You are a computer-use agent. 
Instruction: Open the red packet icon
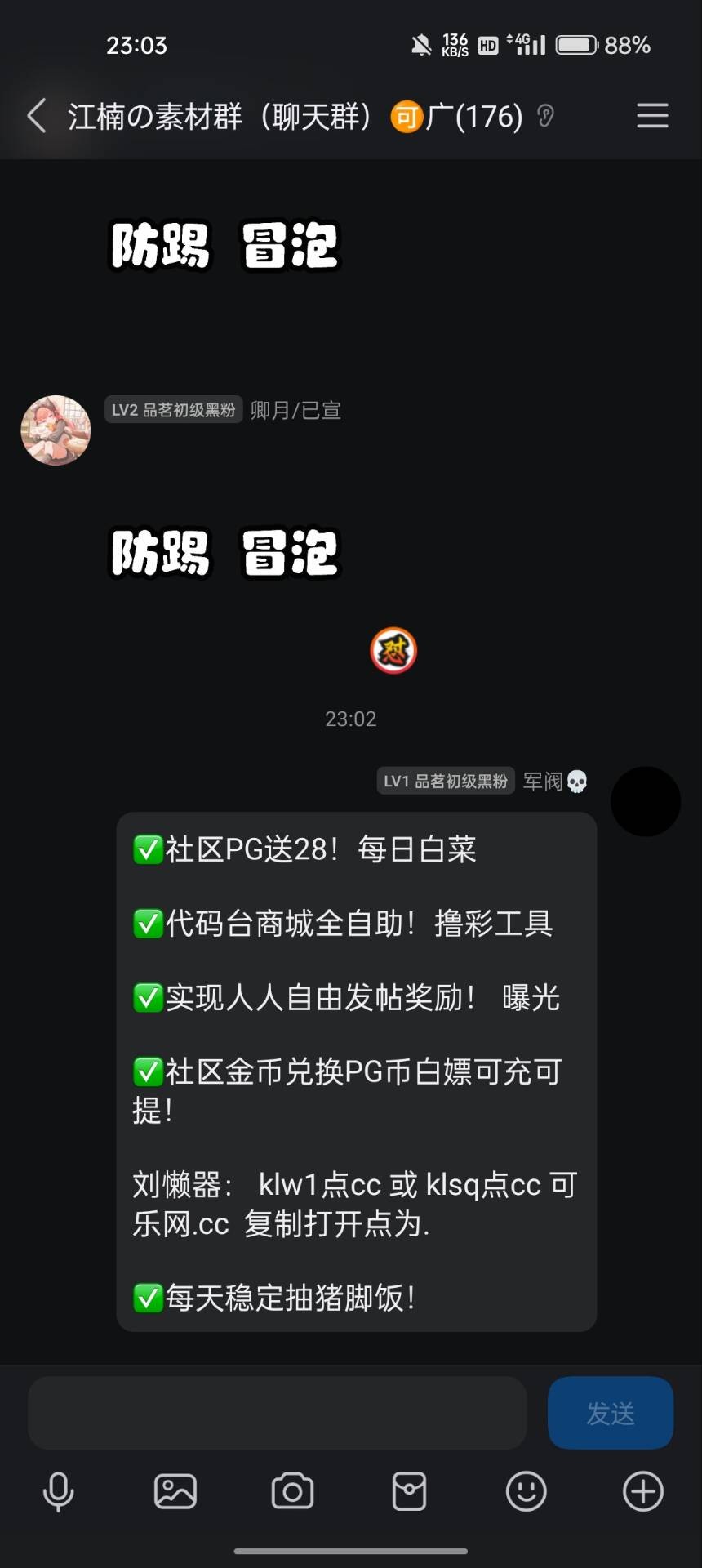(409, 1492)
